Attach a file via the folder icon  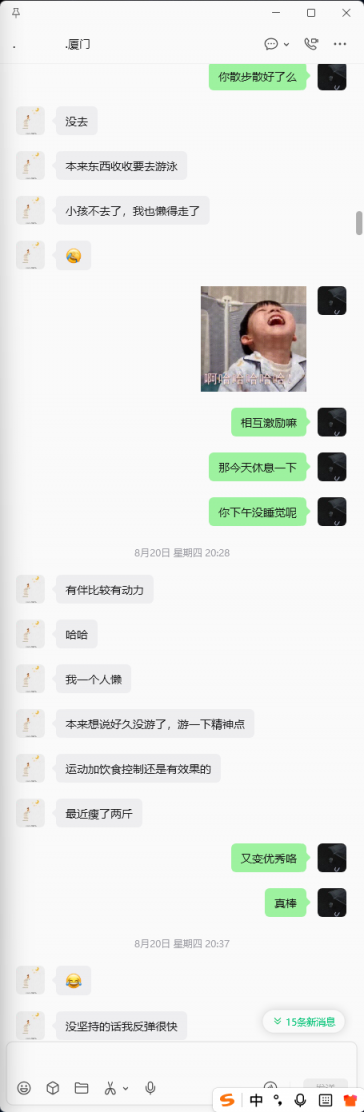click(81, 1087)
